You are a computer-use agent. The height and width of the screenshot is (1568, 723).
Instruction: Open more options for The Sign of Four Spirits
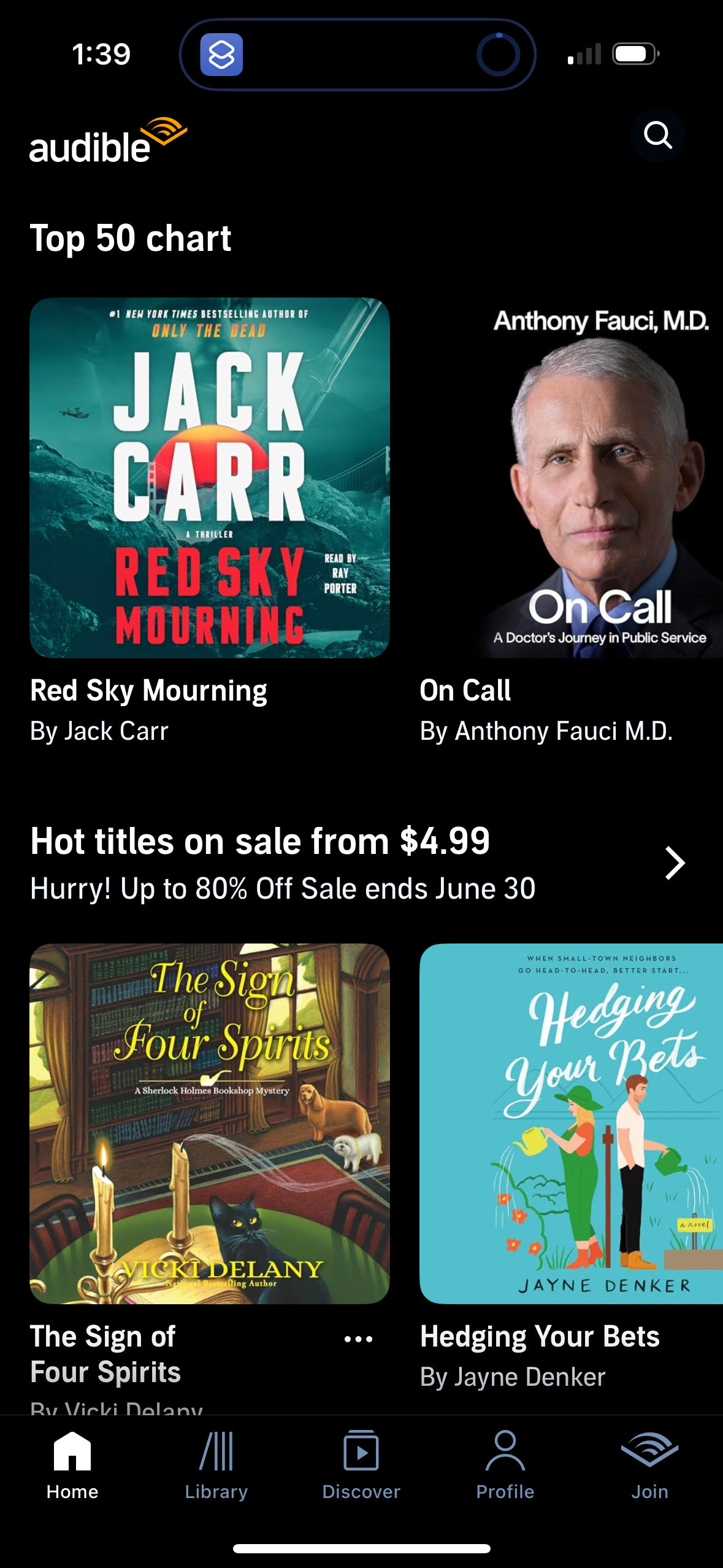[359, 1339]
